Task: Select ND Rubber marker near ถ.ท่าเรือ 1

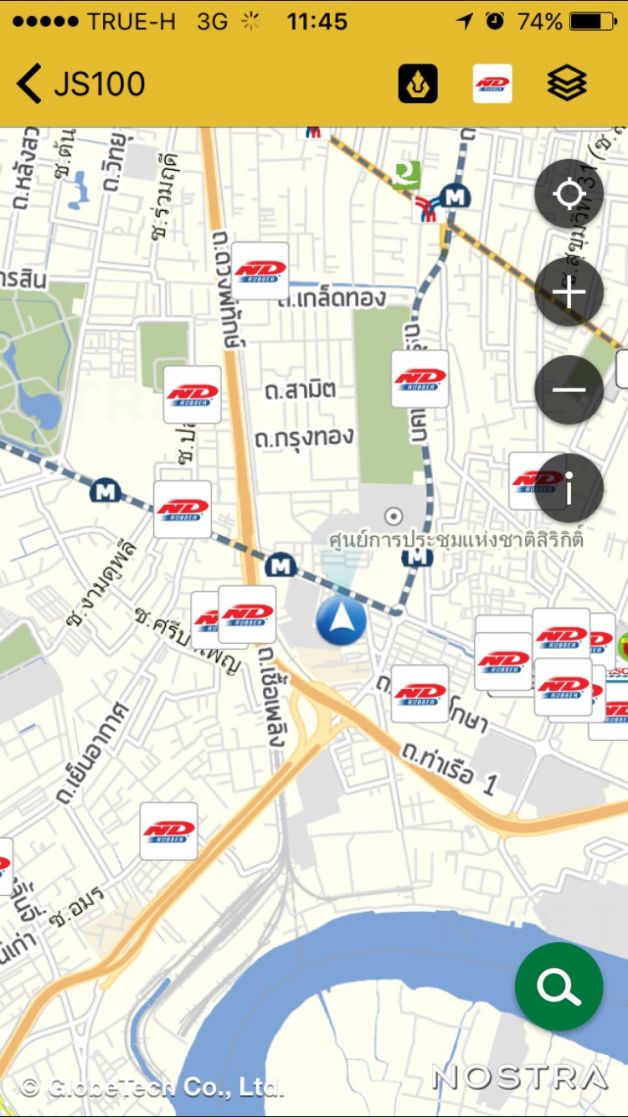Action: click(419, 693)
